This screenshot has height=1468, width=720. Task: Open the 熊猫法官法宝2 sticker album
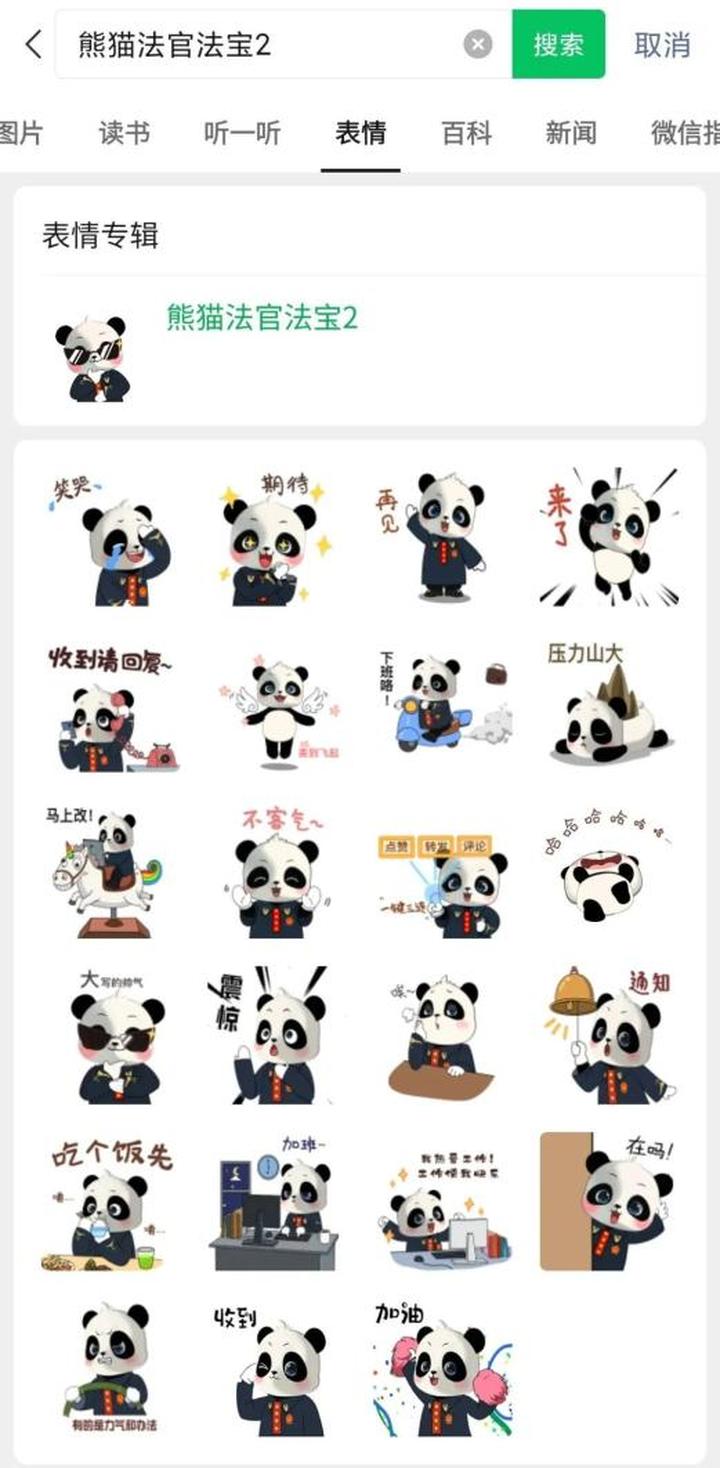coord(261,318)
